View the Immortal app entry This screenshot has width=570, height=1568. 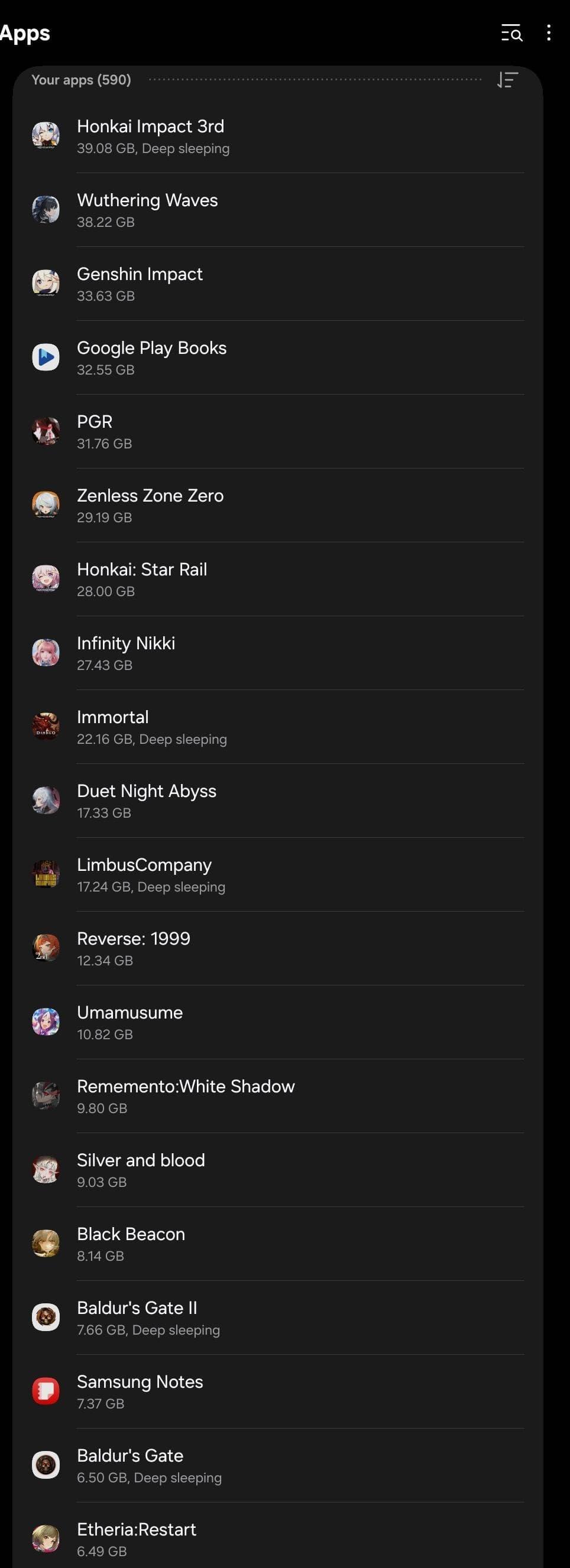pos(277,727)
